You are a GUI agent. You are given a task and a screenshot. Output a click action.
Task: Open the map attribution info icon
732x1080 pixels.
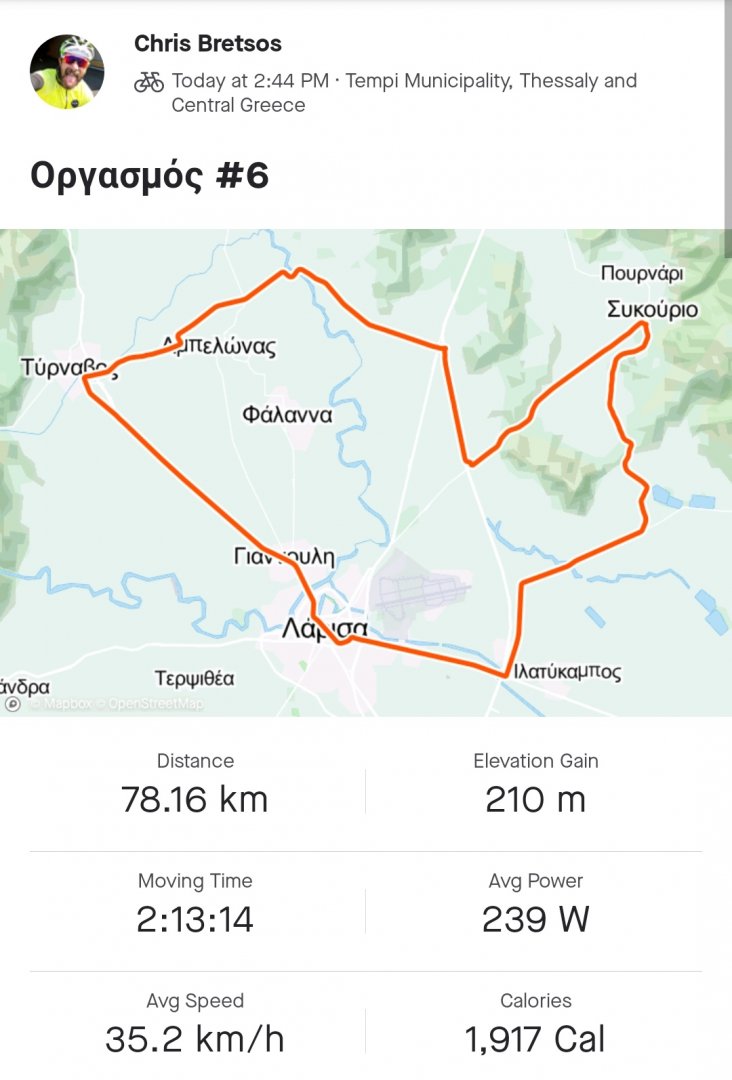point(13,704)
